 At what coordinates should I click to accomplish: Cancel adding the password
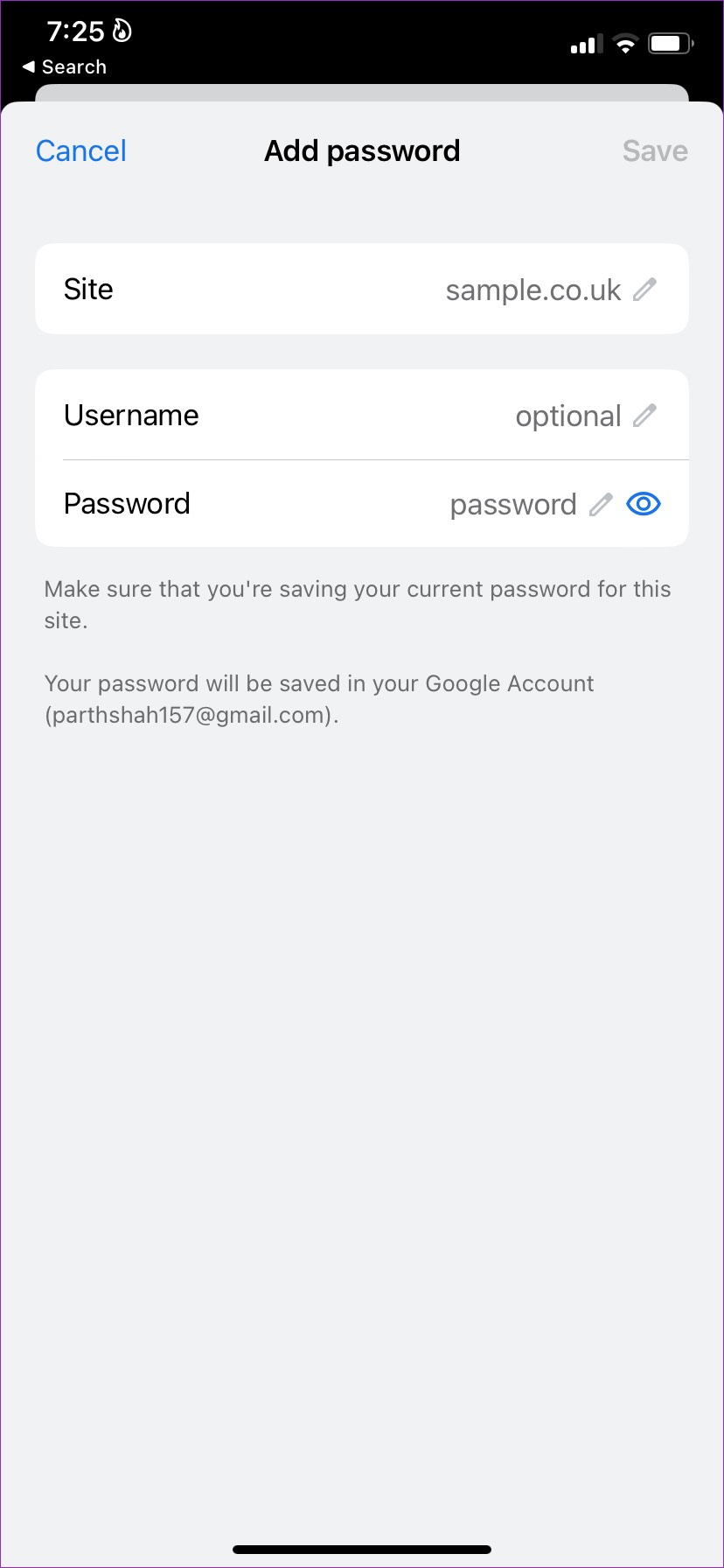(81, 151)
